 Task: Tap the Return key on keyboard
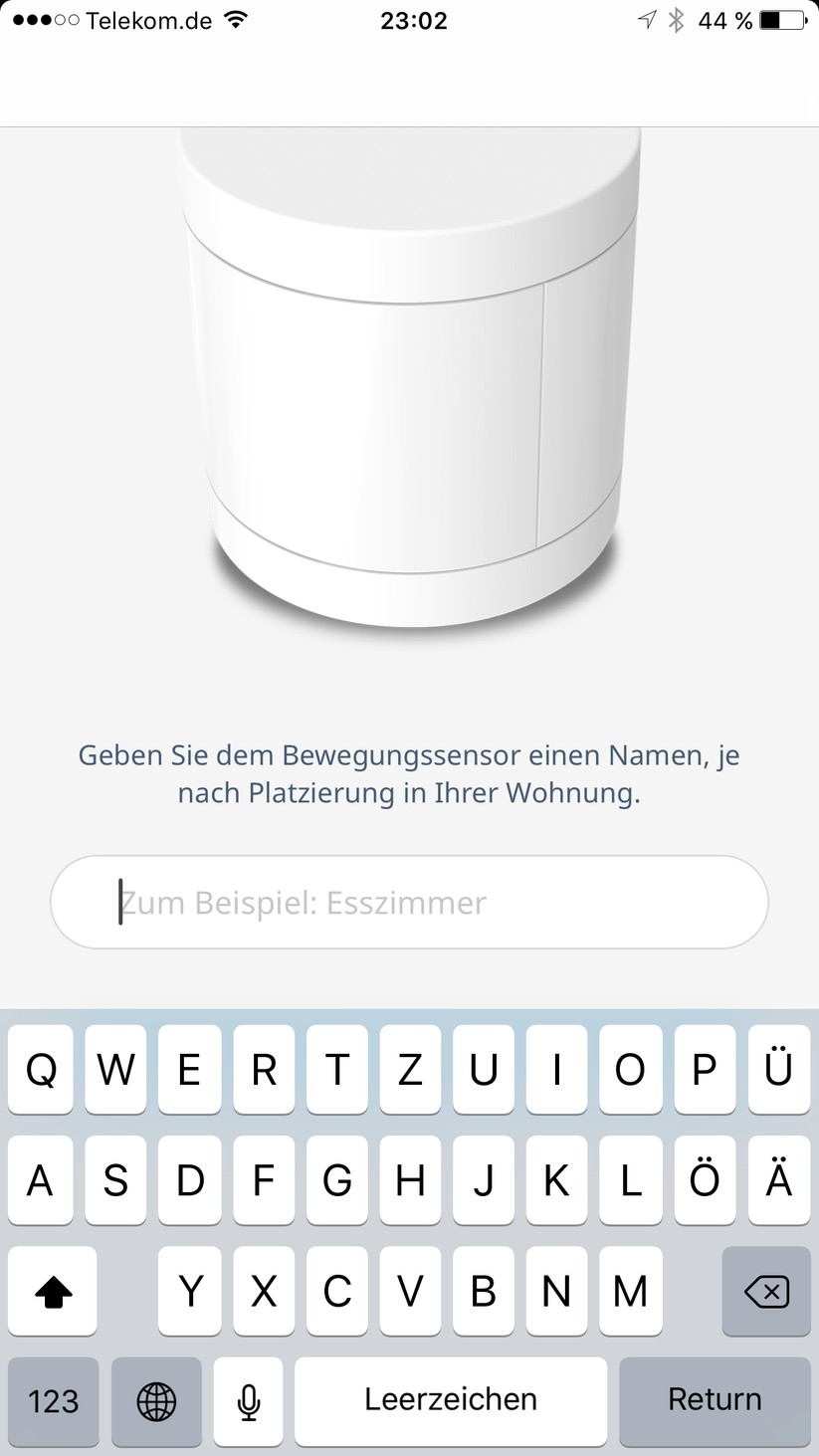click(714, 1400)
